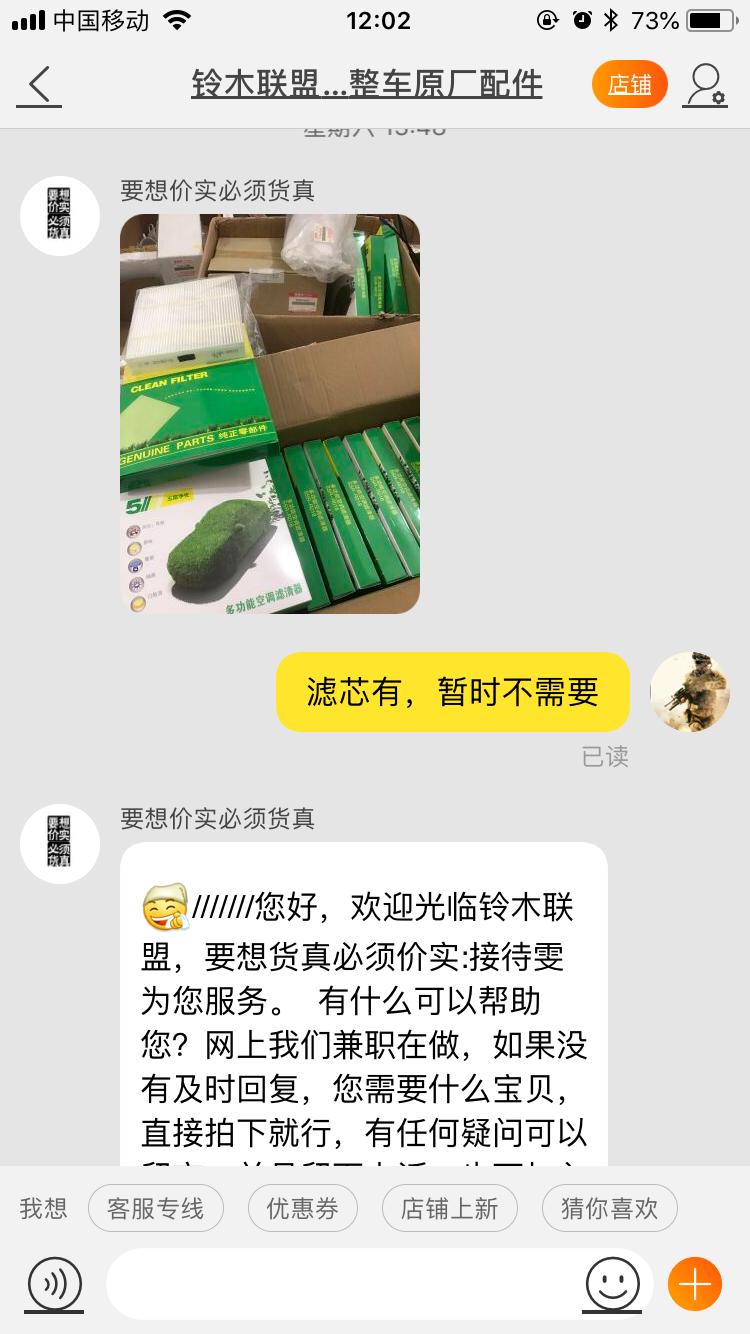Open the 店铺上新 chip
Viewport: 750px width, 1334px height.
coord(449,1208)
